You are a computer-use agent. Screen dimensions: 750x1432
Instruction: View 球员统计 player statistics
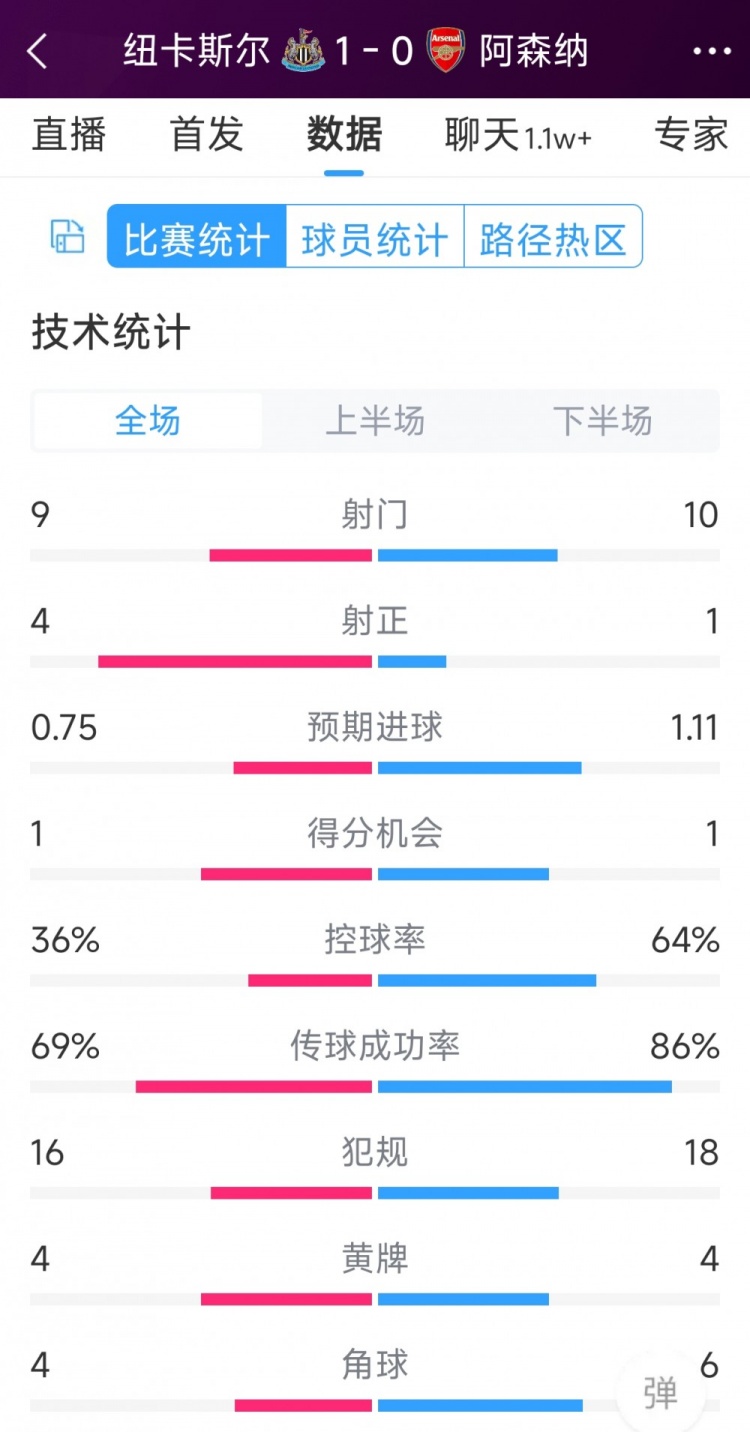pyautogui.click(x=375, y=238)
